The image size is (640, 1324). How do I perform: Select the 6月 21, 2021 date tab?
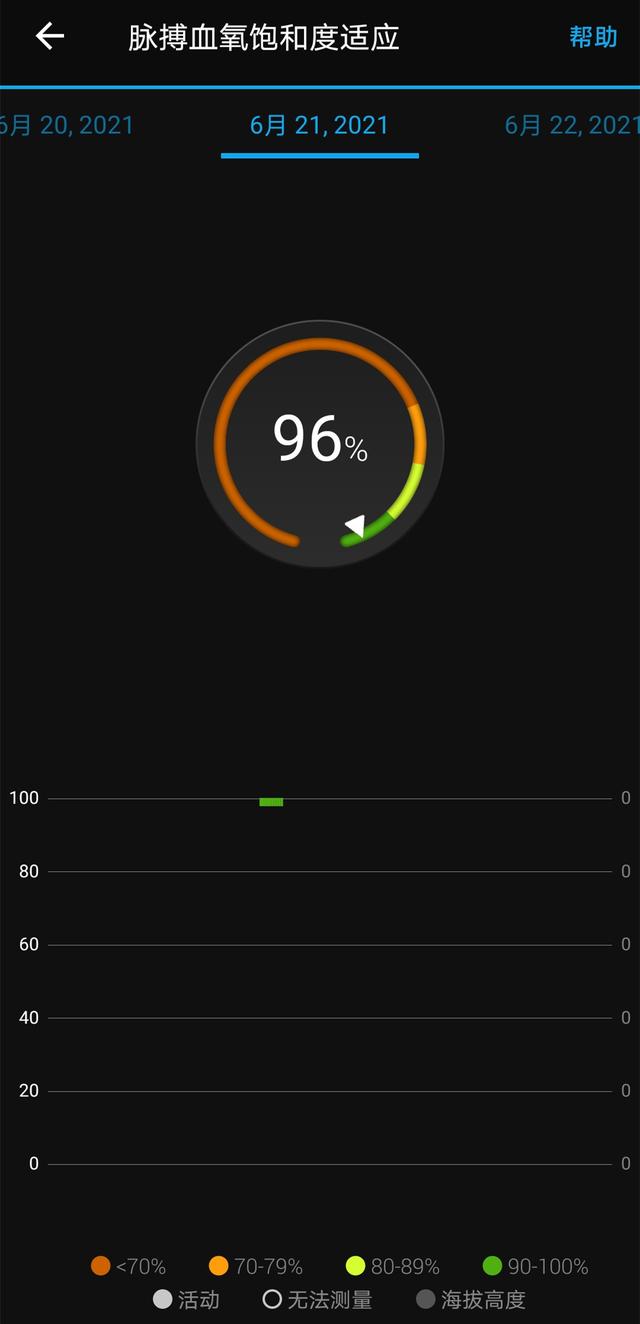click(319, 126)
